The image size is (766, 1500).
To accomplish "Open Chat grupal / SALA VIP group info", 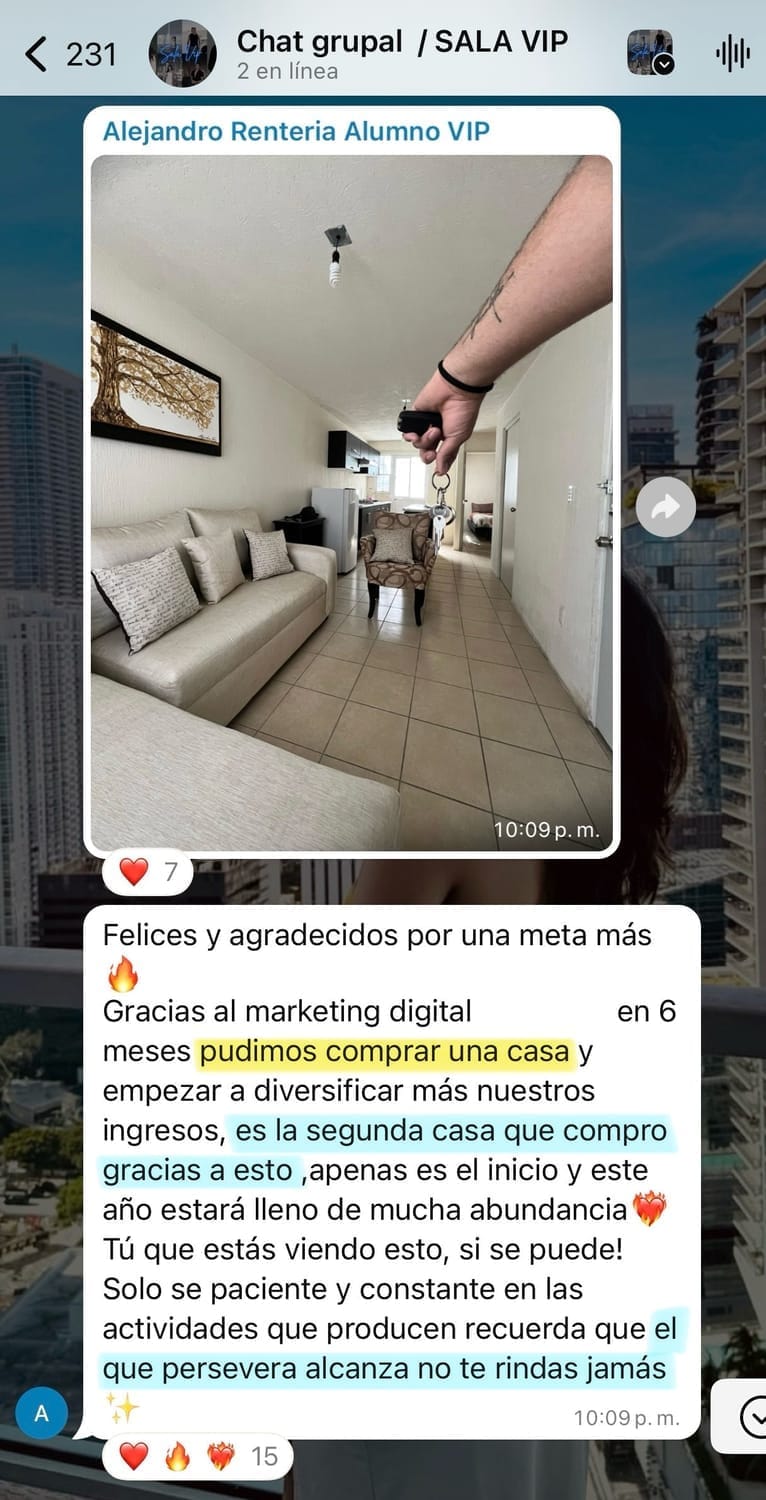I will [x=400, y=42].
